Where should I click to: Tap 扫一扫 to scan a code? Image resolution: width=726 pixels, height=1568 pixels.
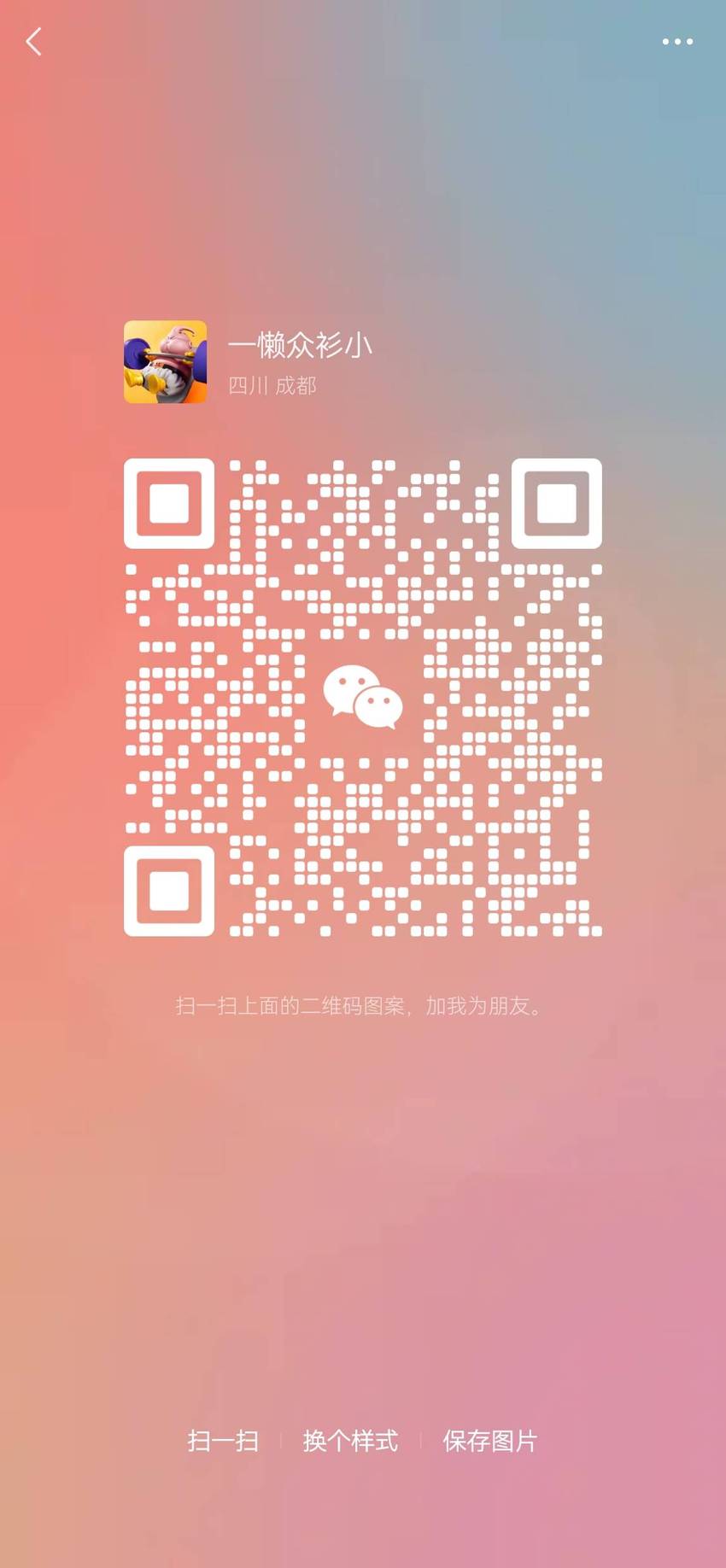223,1441
